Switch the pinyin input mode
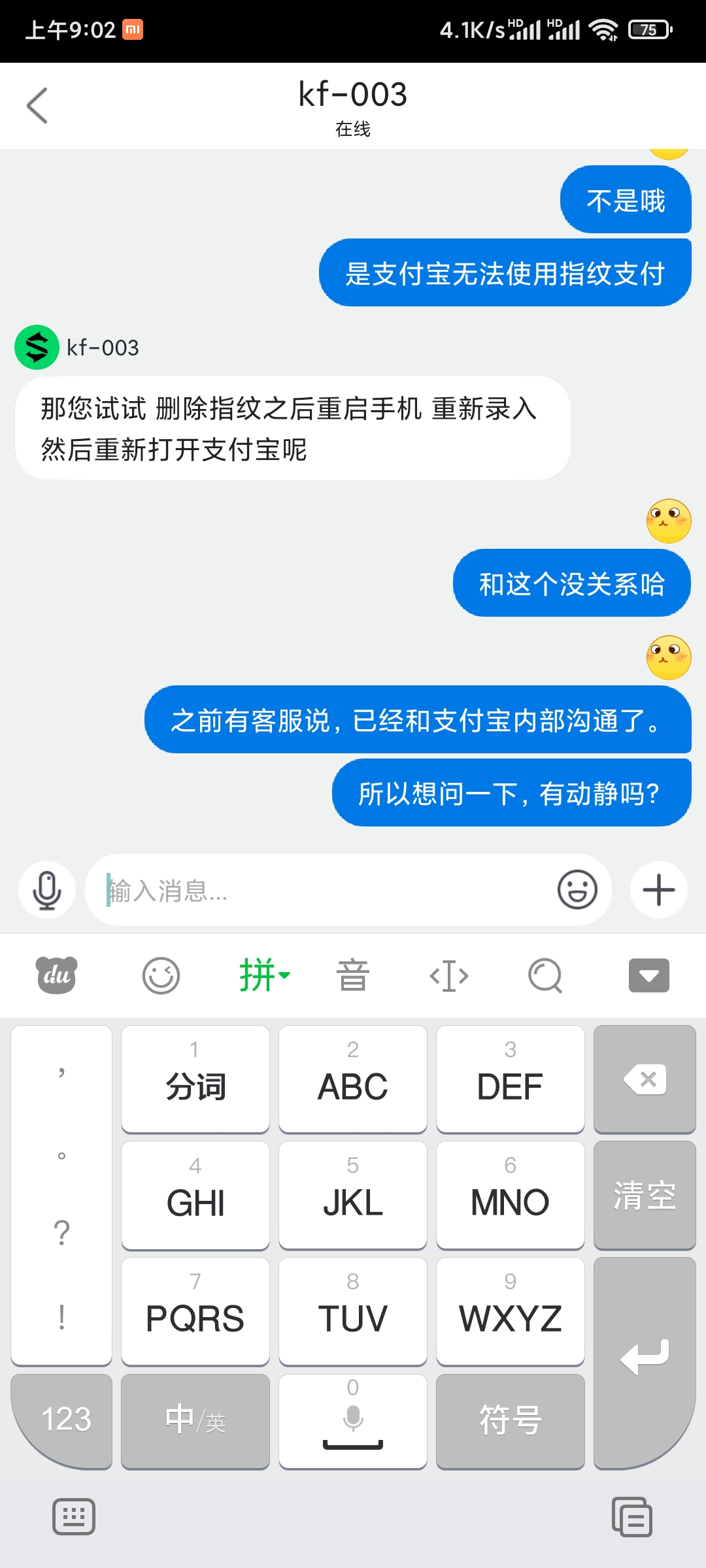The width and height of the screenshot is (706, 1568). pyautogui.click(x=264, y=975)
